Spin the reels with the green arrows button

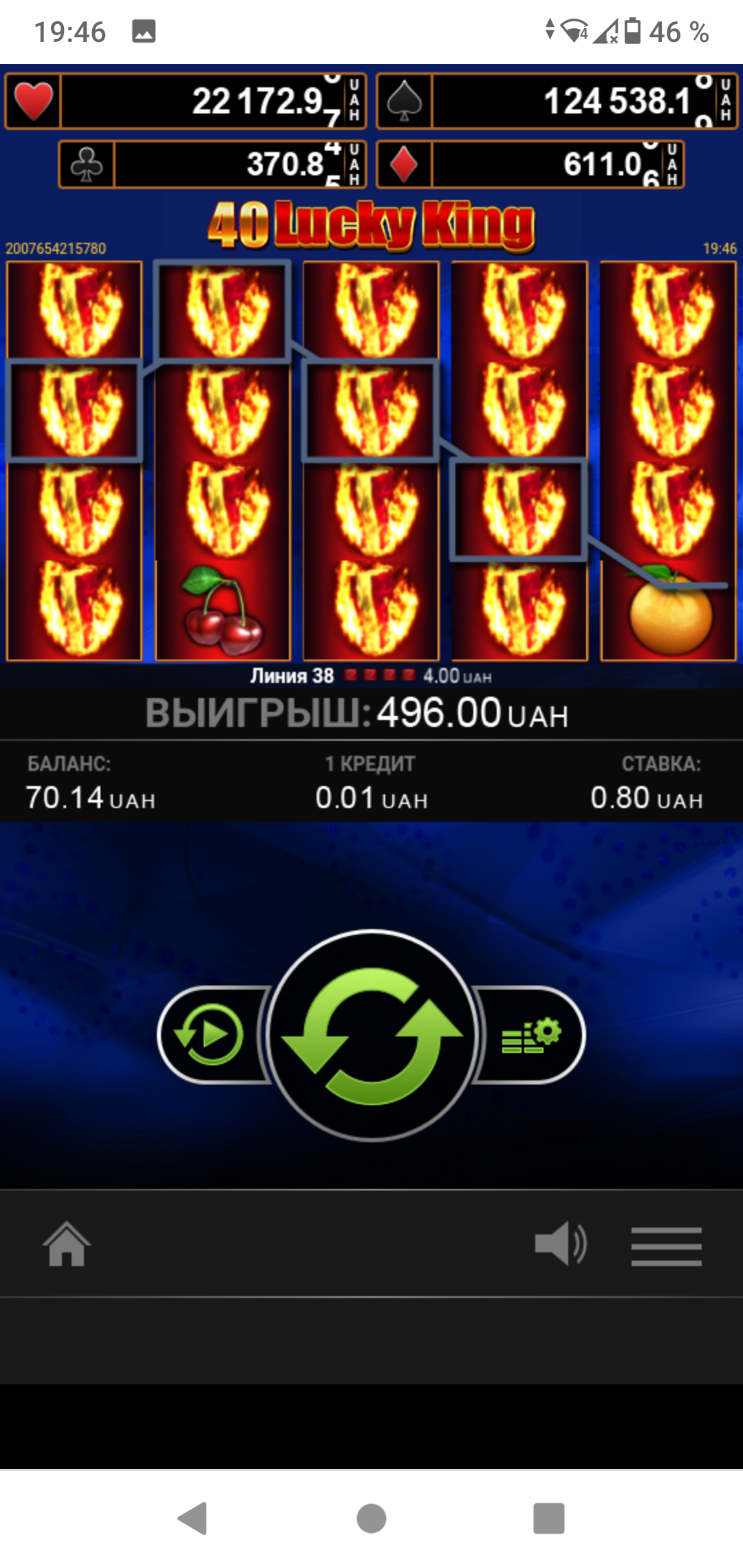(371, 1035)
